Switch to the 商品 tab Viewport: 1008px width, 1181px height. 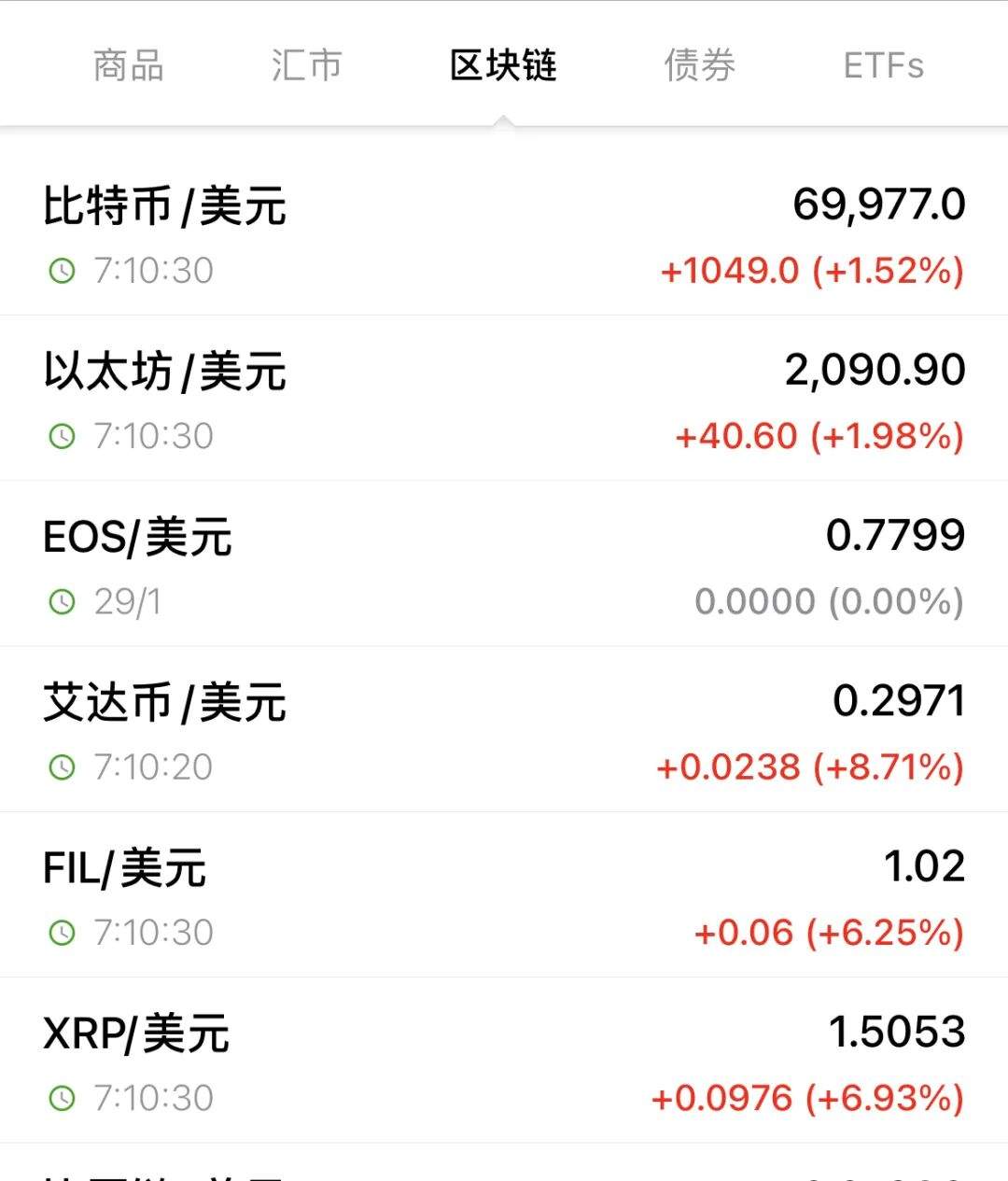click(x=128, y=65)
